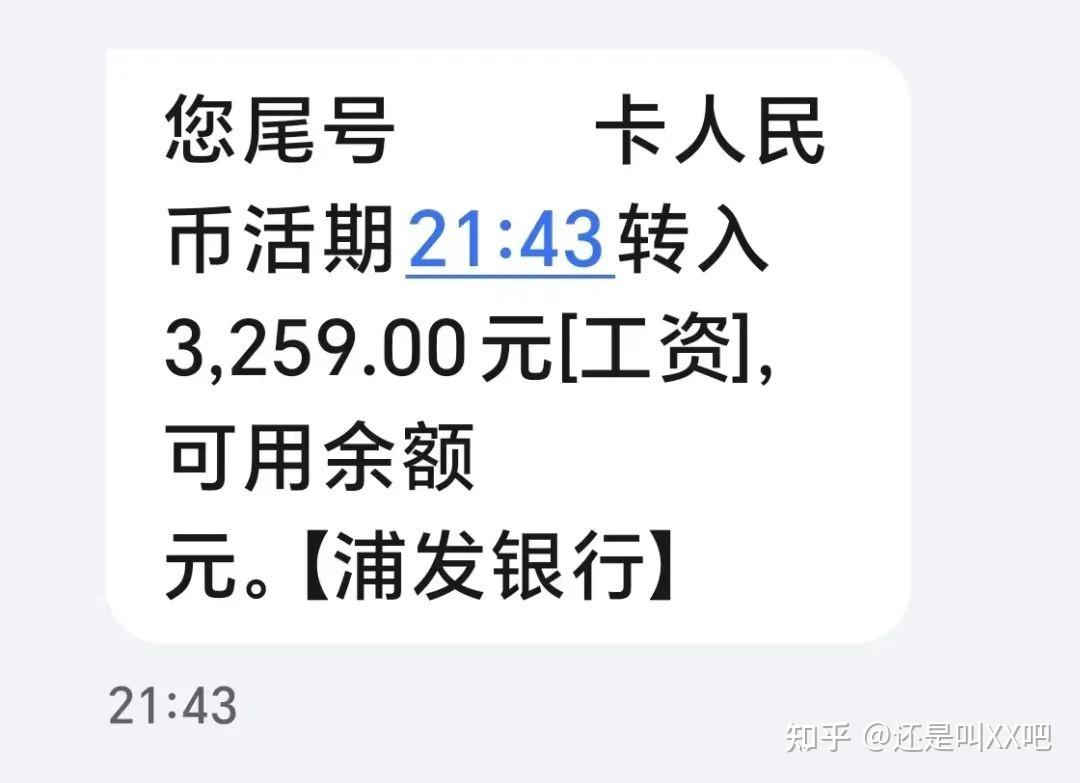Tap the underlined 21:43 time link
Screen dimensions: 1080x783
pyautogui.click(x=508, y=243)
